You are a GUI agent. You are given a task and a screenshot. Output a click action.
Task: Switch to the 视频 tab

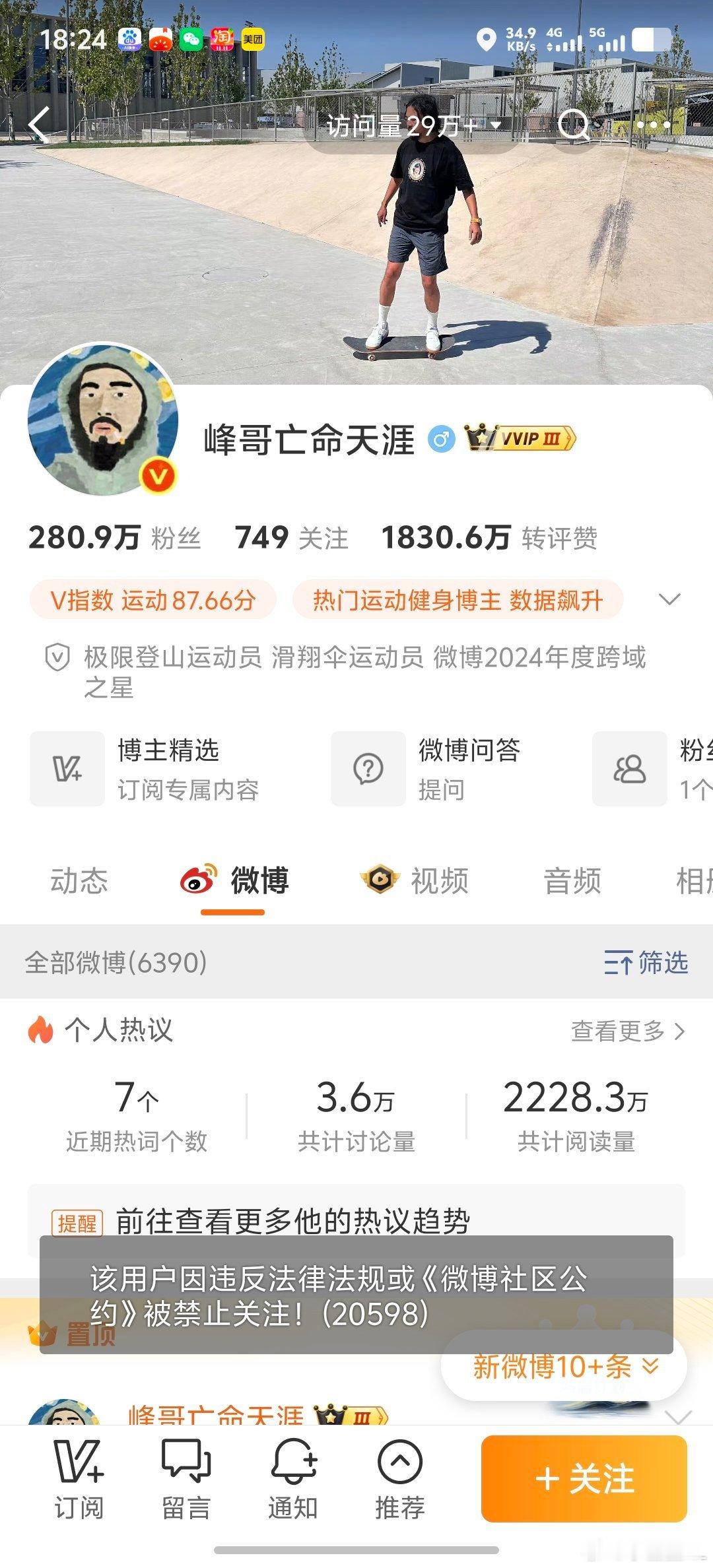[x=439, y=880]
